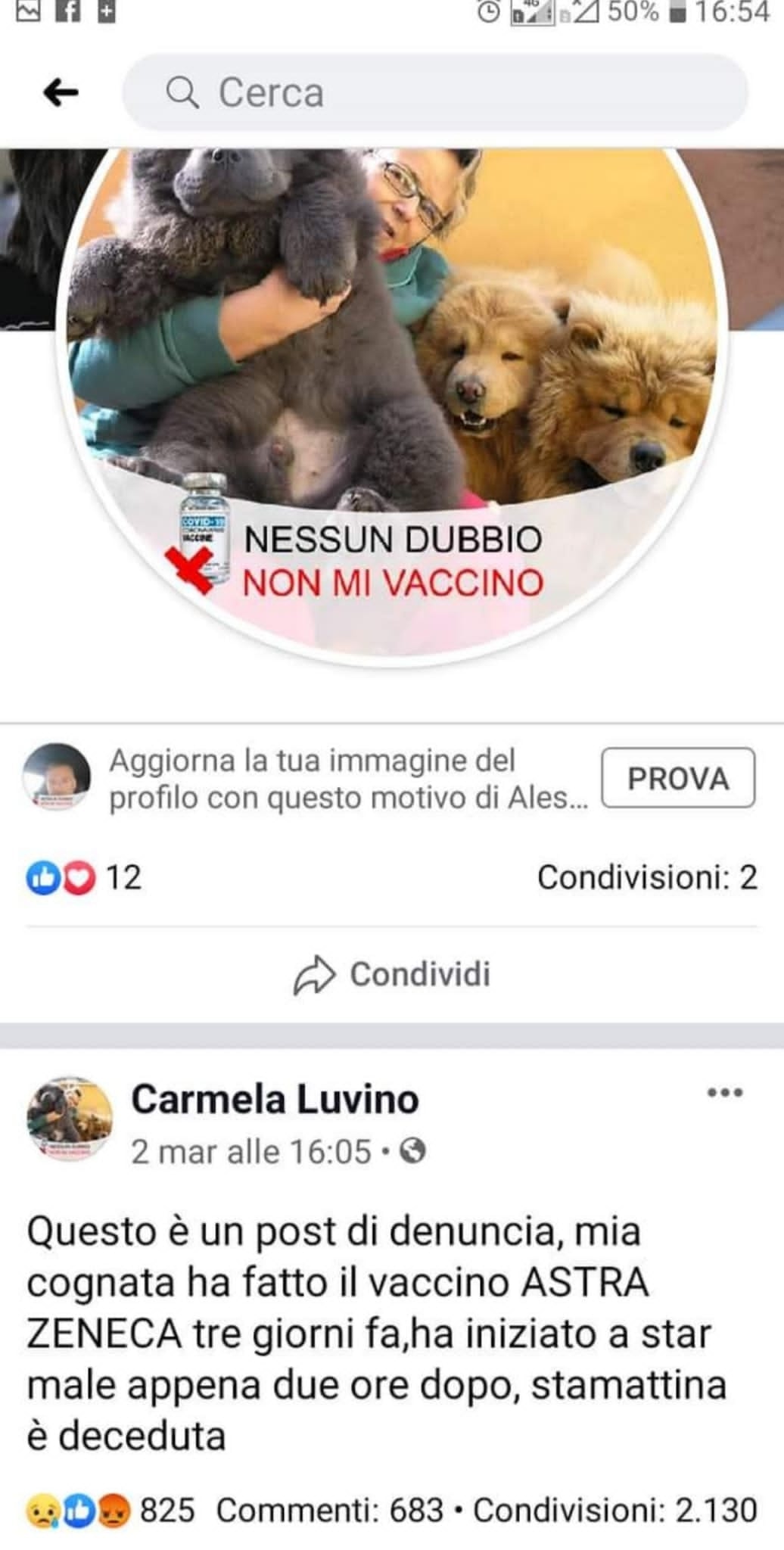Open Carmela Luvino's profile name
This screenshot has height=1550, width=784.
click(275, 1099)
